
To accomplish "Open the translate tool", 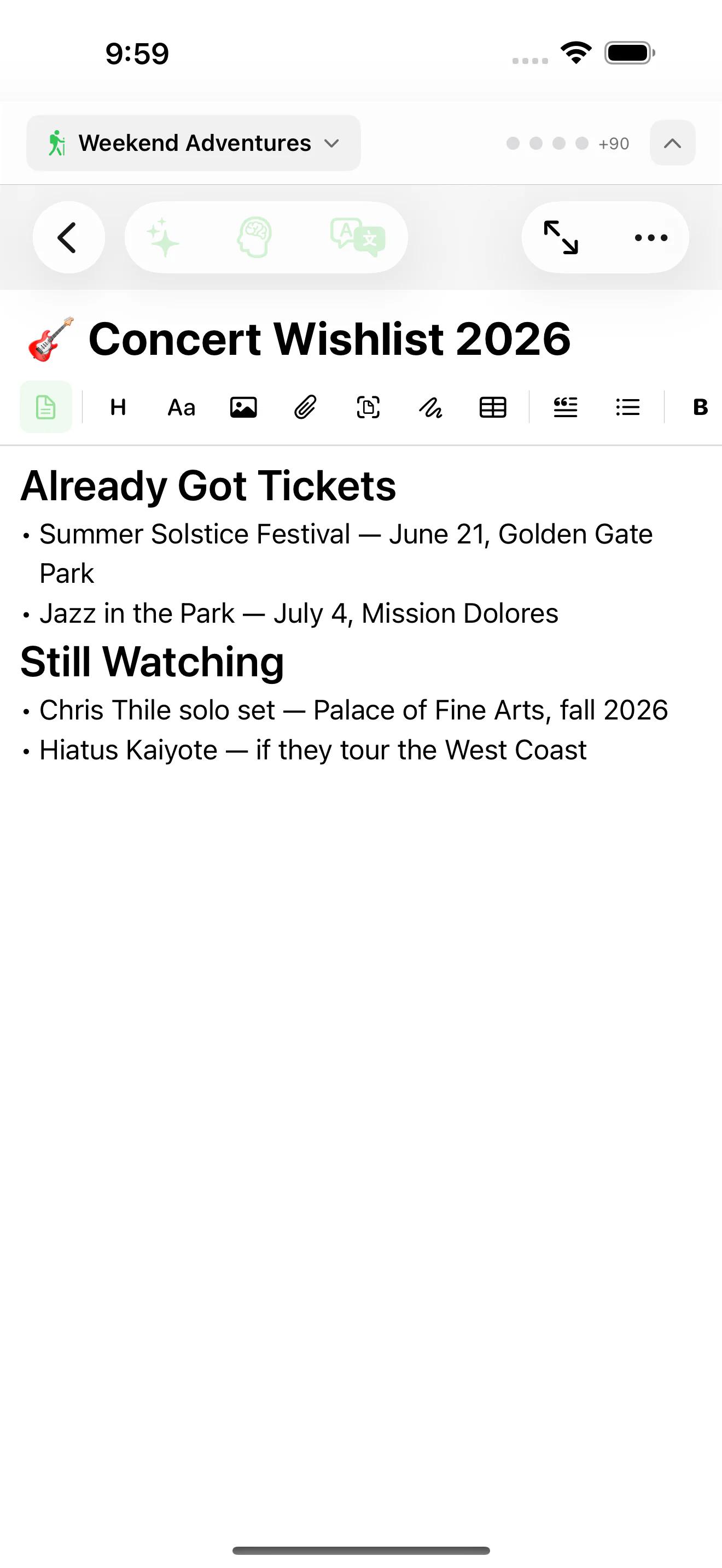I will point(357,237).
